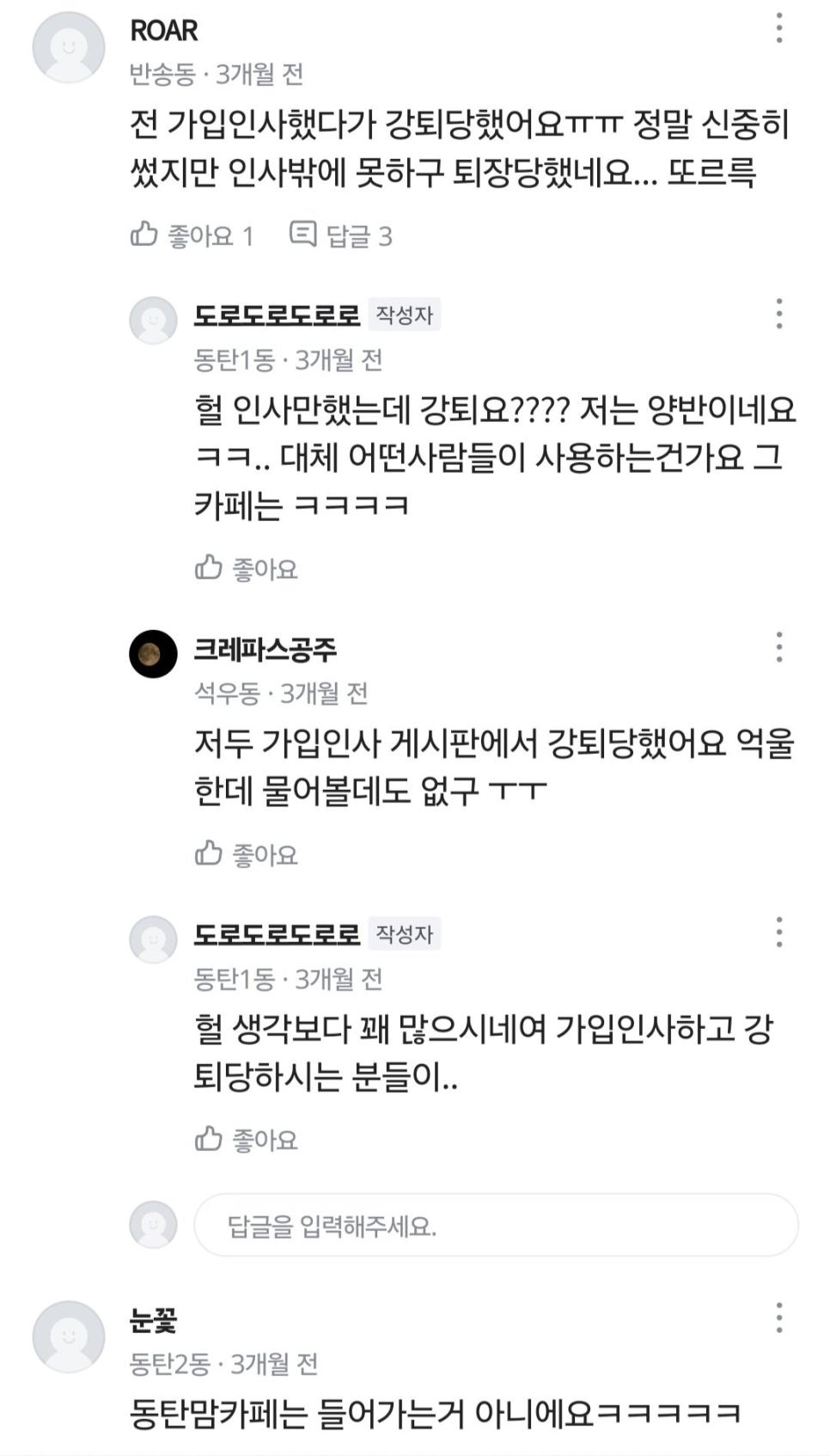Viewport: 830px width, 1456px height.
Task: View 눈꽃's profile from the avatar
Action: 69,1337
